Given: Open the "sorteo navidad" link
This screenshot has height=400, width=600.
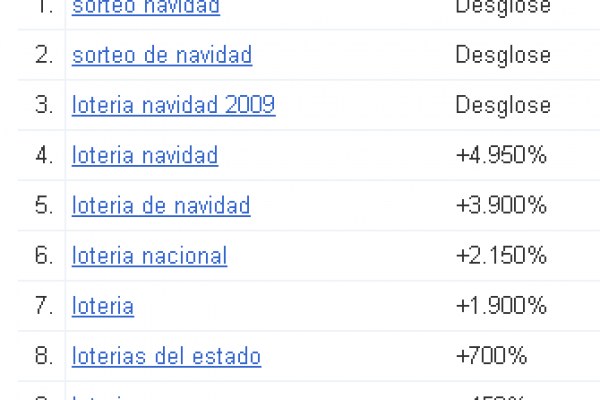Looking at the screenshot, I should point(146,7).
